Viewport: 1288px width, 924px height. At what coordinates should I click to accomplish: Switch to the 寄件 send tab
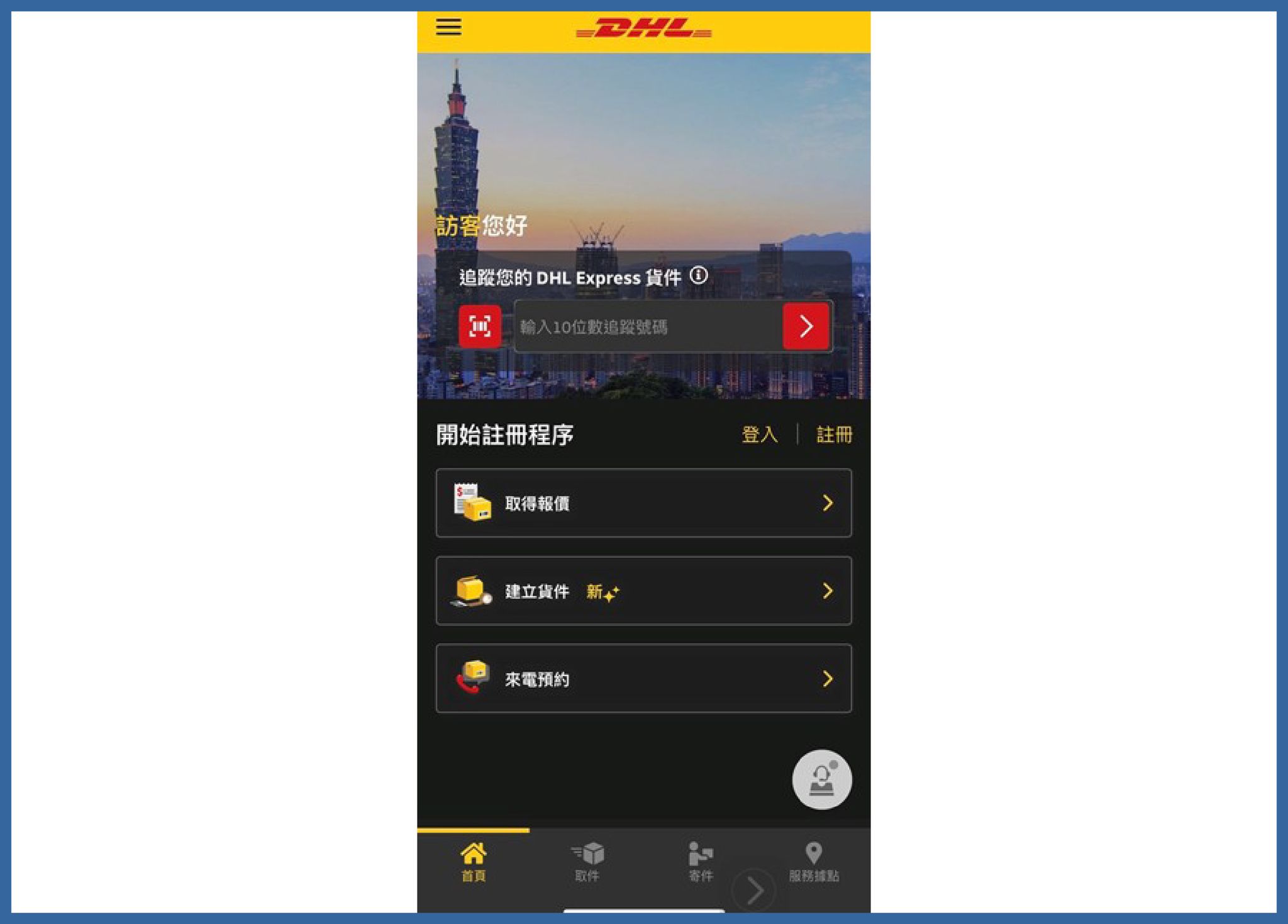700,862
